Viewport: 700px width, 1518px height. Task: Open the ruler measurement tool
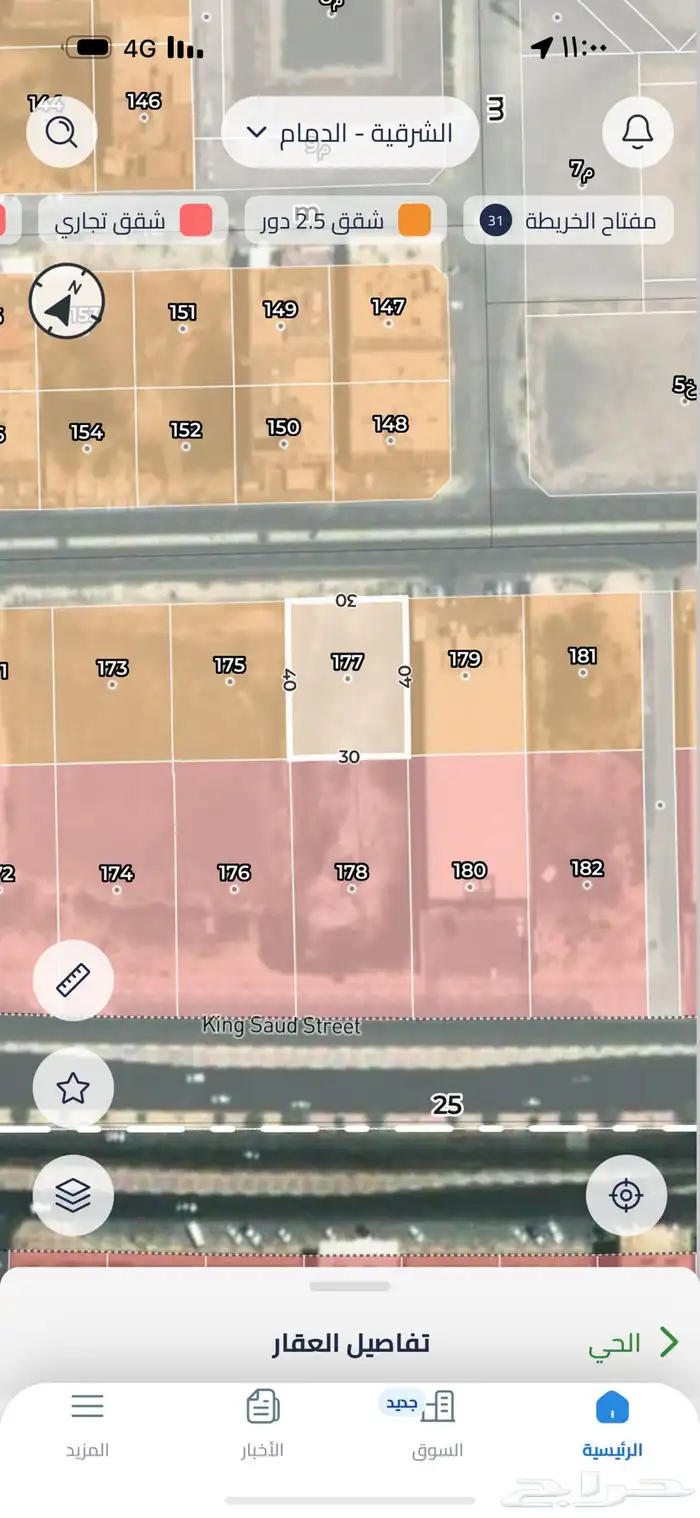point(73,981)
